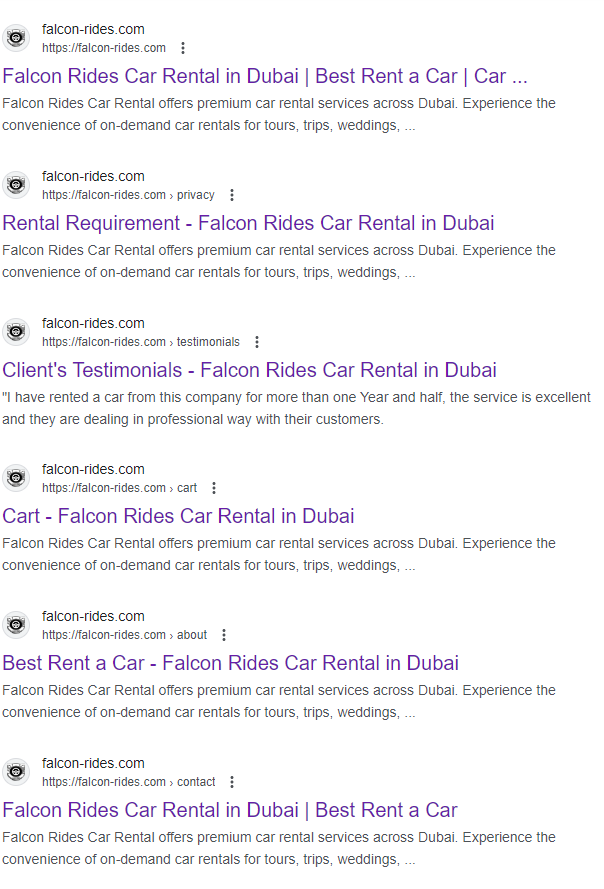The height and width of the screenshot is (889, 604).
Task: Open more options for the contact result
Action: click(232, 782)
